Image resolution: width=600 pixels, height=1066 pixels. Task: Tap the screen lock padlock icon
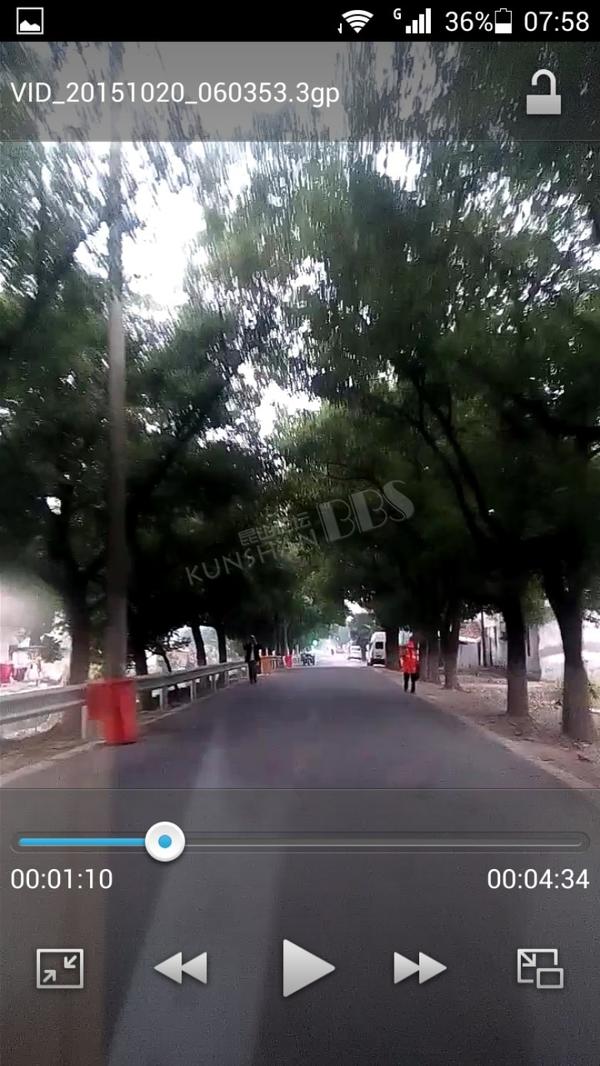[x=544, y=92]
